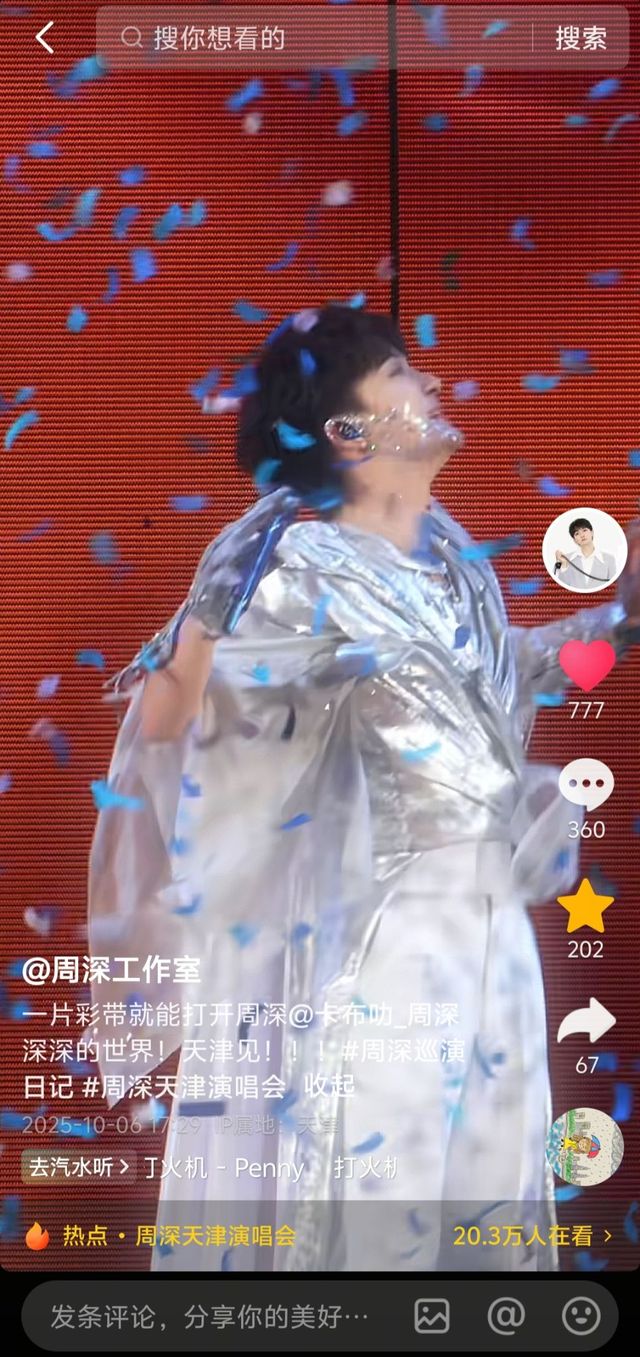Tap the 去汽水听 music chip
This screenshot has height=1357, width=640.
[x=79, y=1166]
